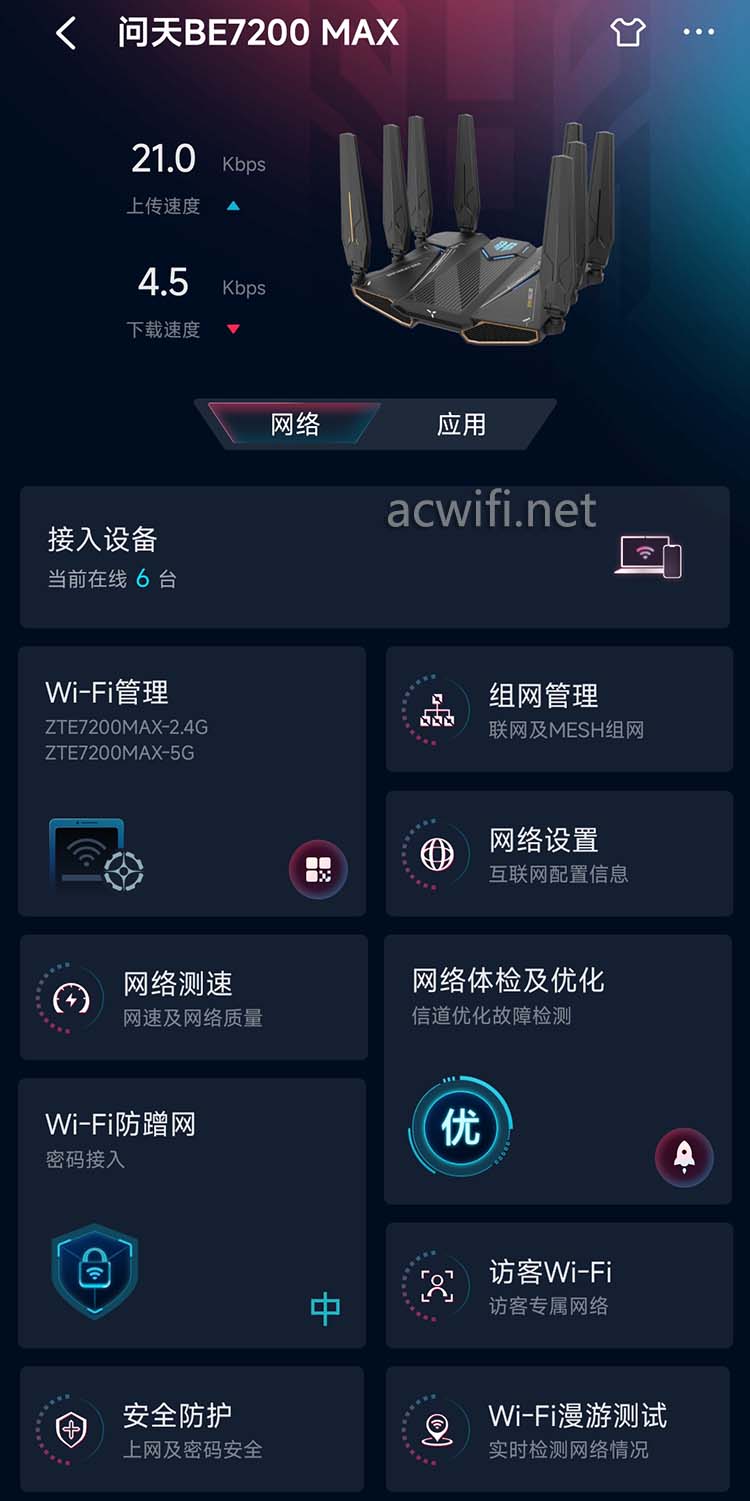Open the skin theme shirt icon
The height and width of the screenshot is (1501, 750).
[x=627, y=33]
